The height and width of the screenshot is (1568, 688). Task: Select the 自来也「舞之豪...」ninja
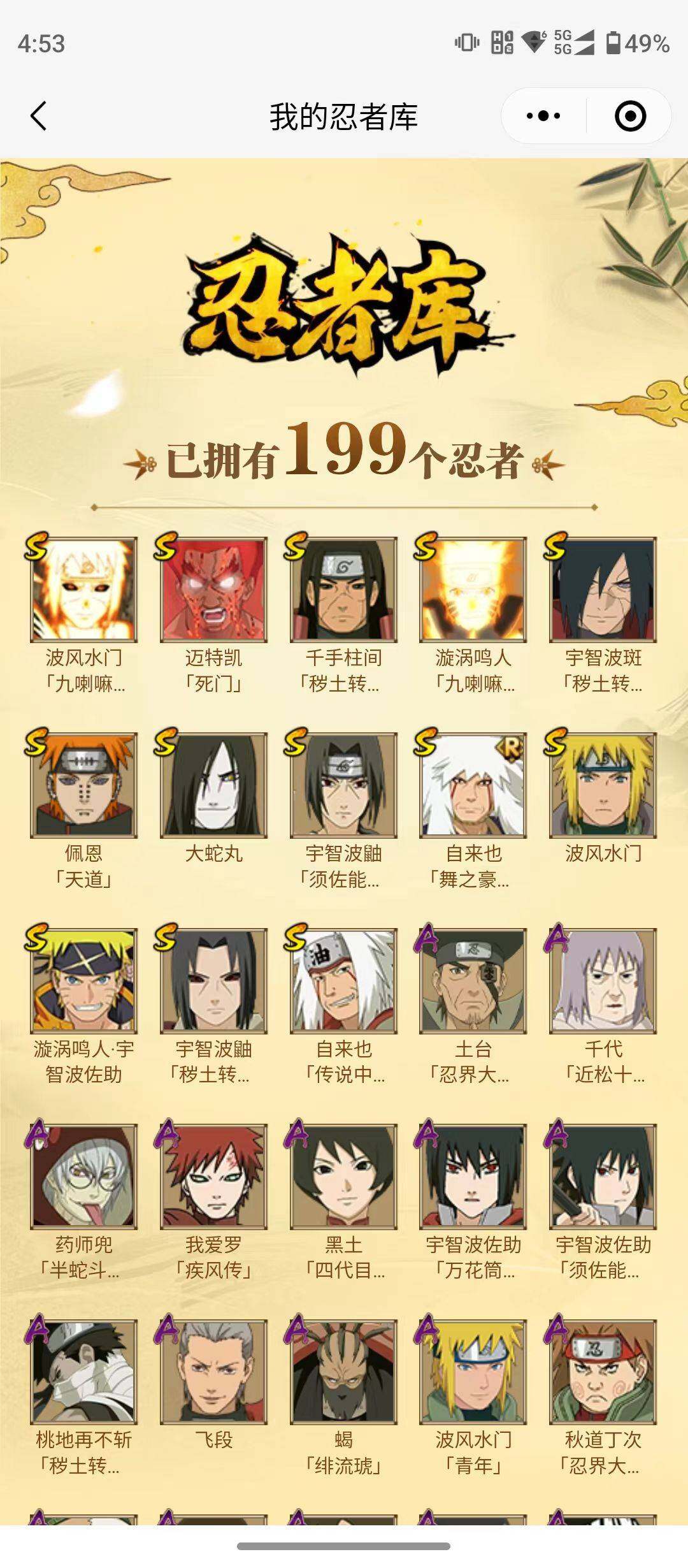(473, 786)
